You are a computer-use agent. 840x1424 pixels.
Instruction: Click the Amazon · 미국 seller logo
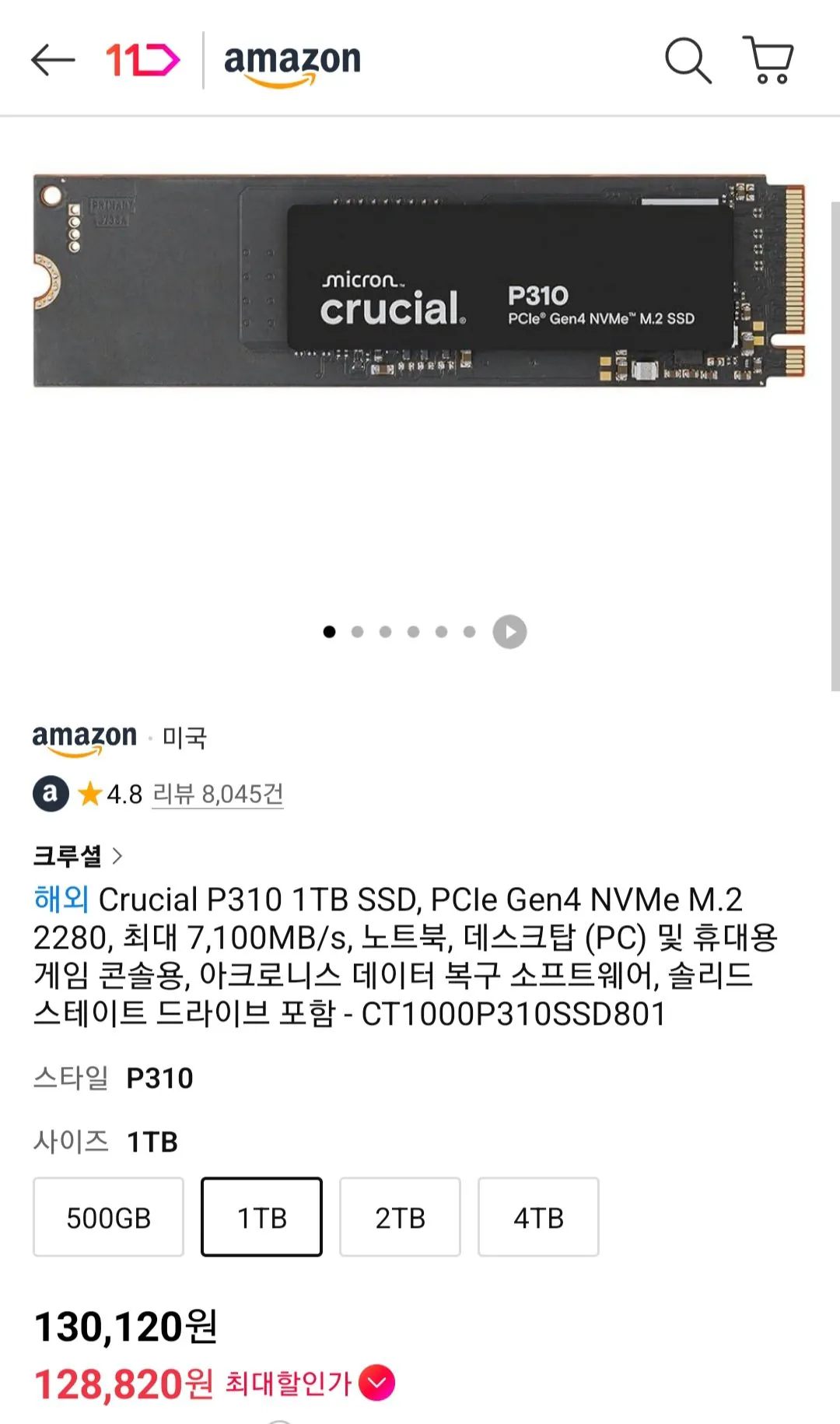[x=86, y=738]
